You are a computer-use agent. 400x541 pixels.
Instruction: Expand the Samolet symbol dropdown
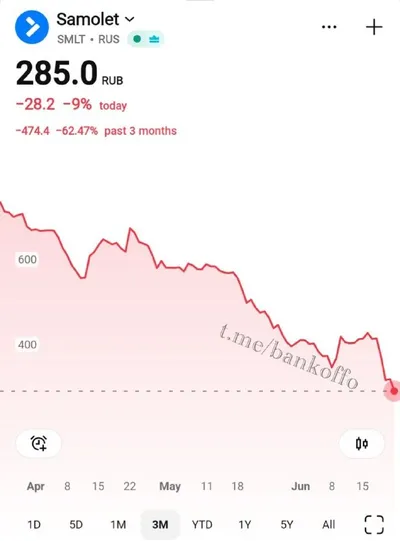129,19
